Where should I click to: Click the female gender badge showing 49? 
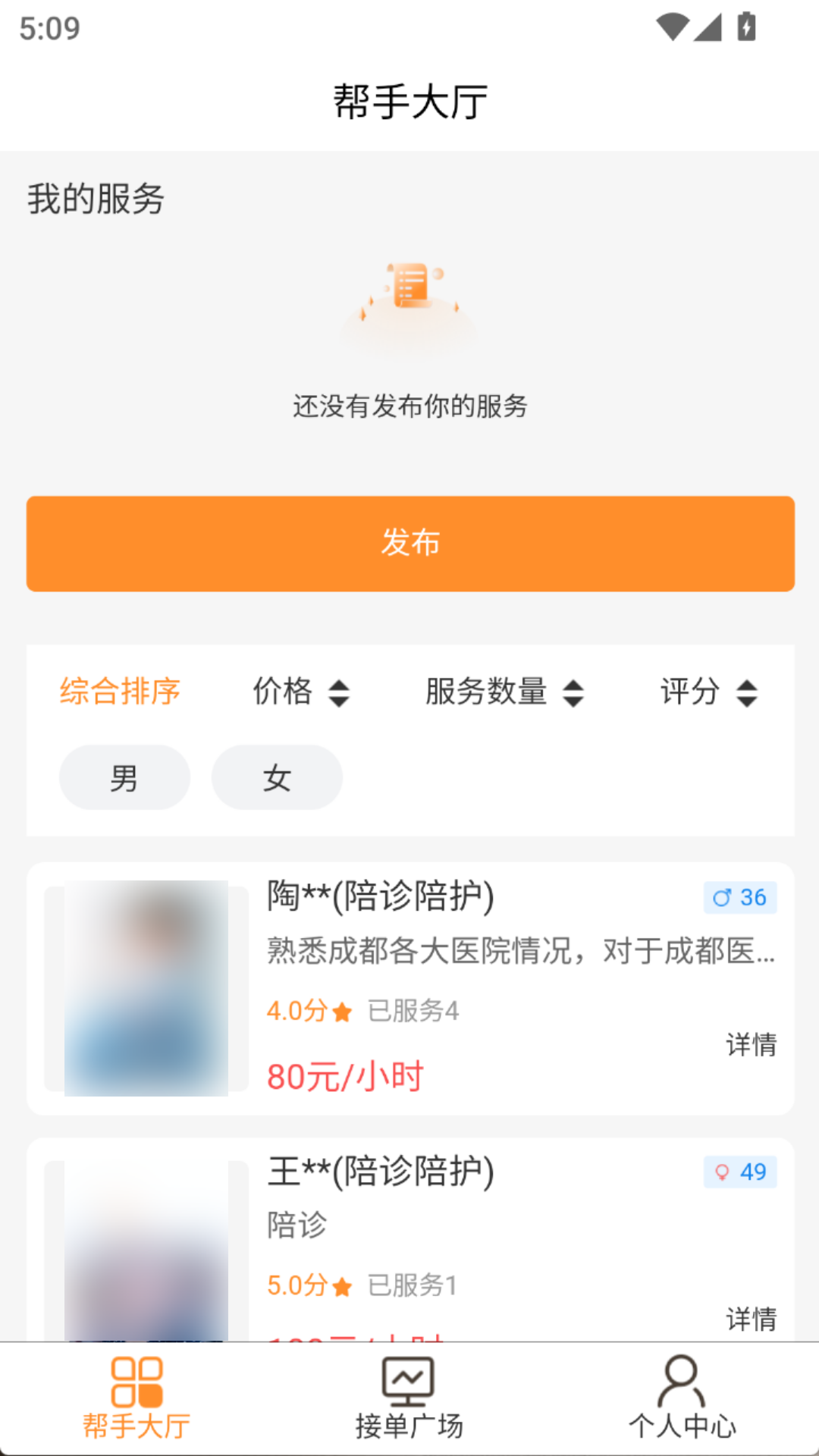point(739,1172)
